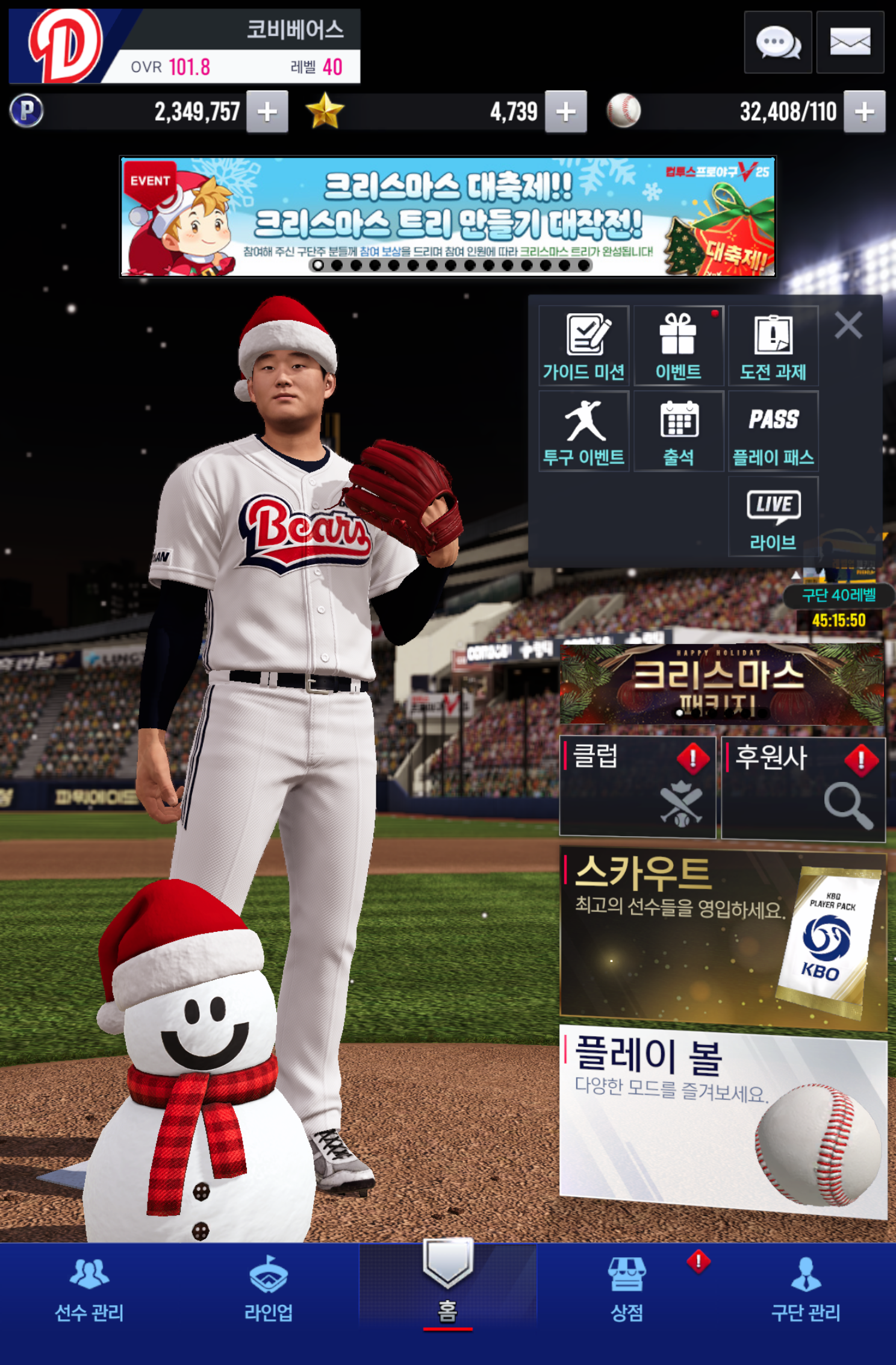
Task: Open 도전 과제 challenges
Action: click(x=773, y=346)
